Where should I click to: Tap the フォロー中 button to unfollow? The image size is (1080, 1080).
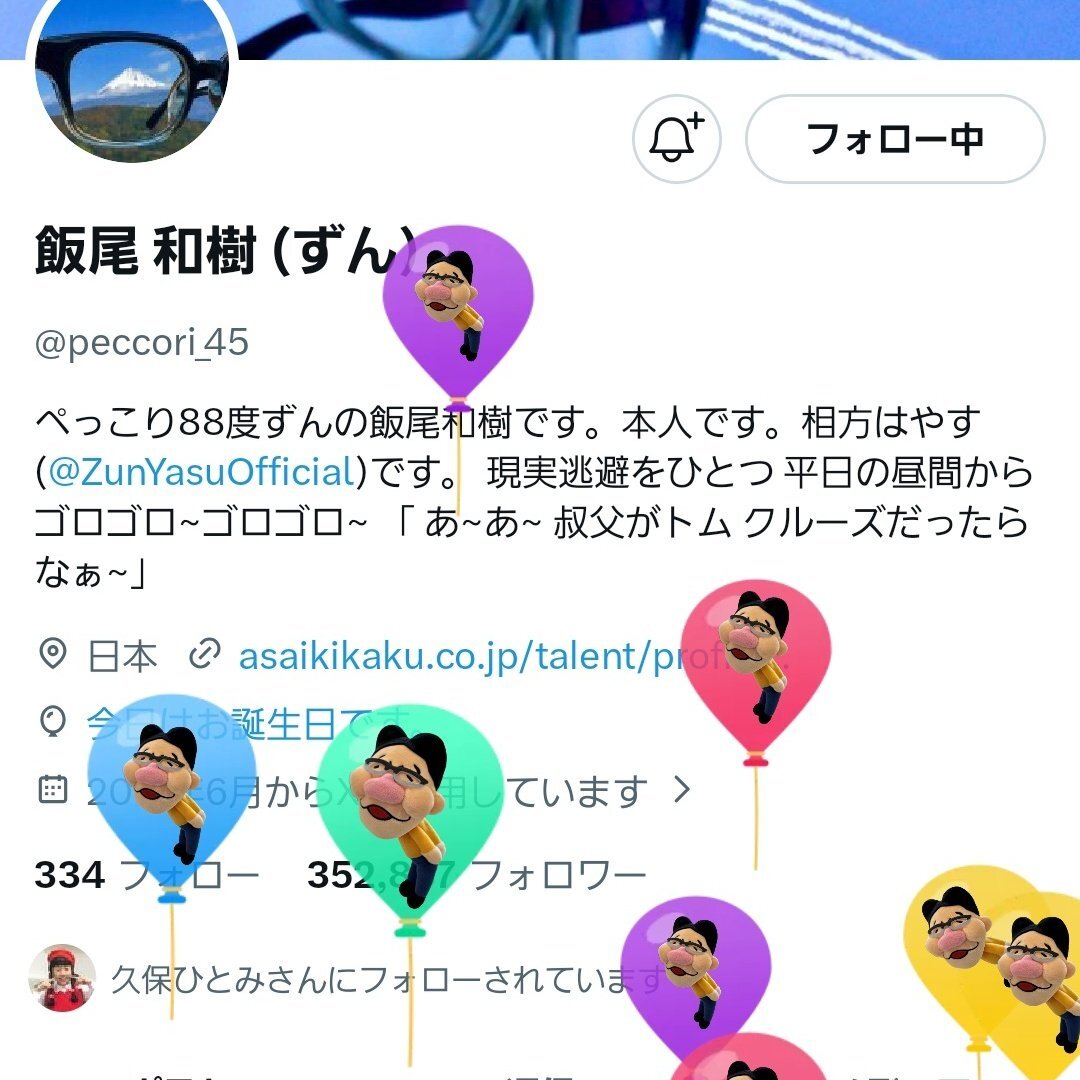point(895,139)
